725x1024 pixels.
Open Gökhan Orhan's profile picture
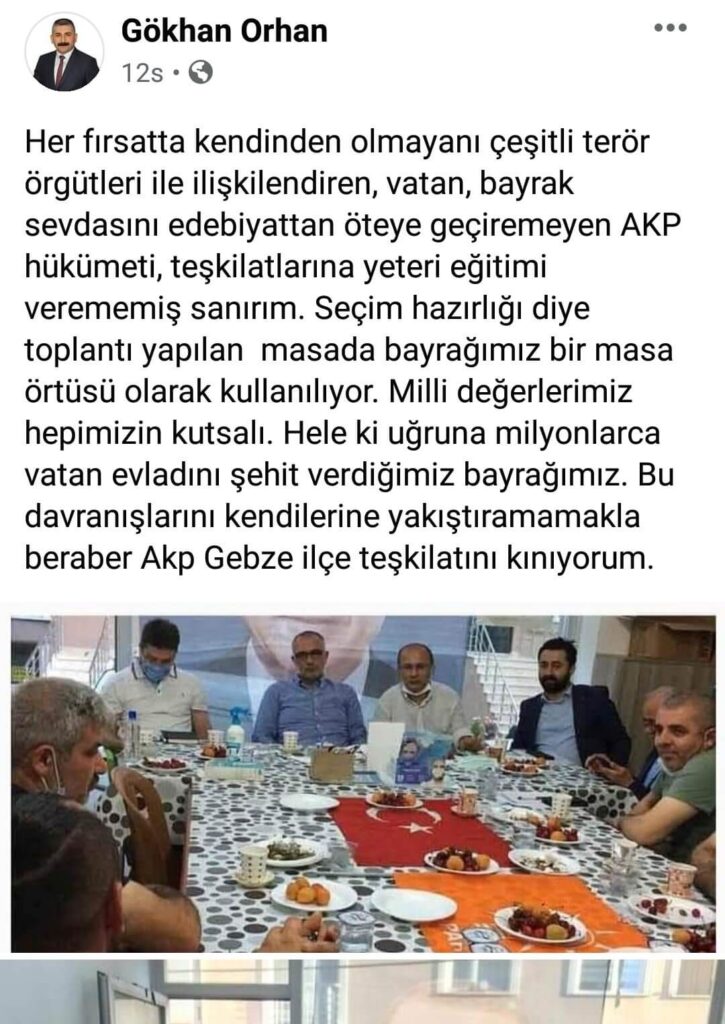65,53
